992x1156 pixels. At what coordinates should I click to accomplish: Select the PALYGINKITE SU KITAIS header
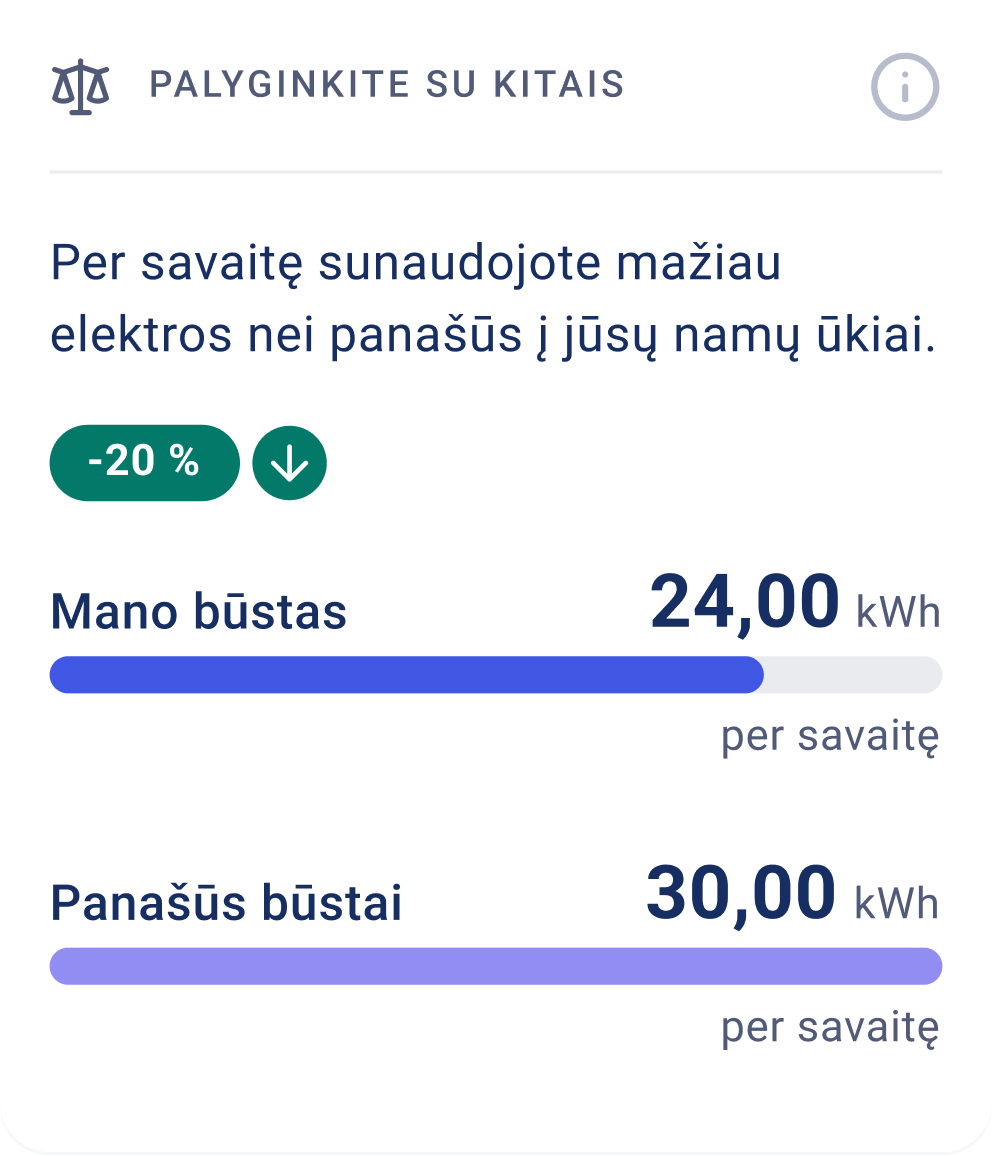pos(386,85)
